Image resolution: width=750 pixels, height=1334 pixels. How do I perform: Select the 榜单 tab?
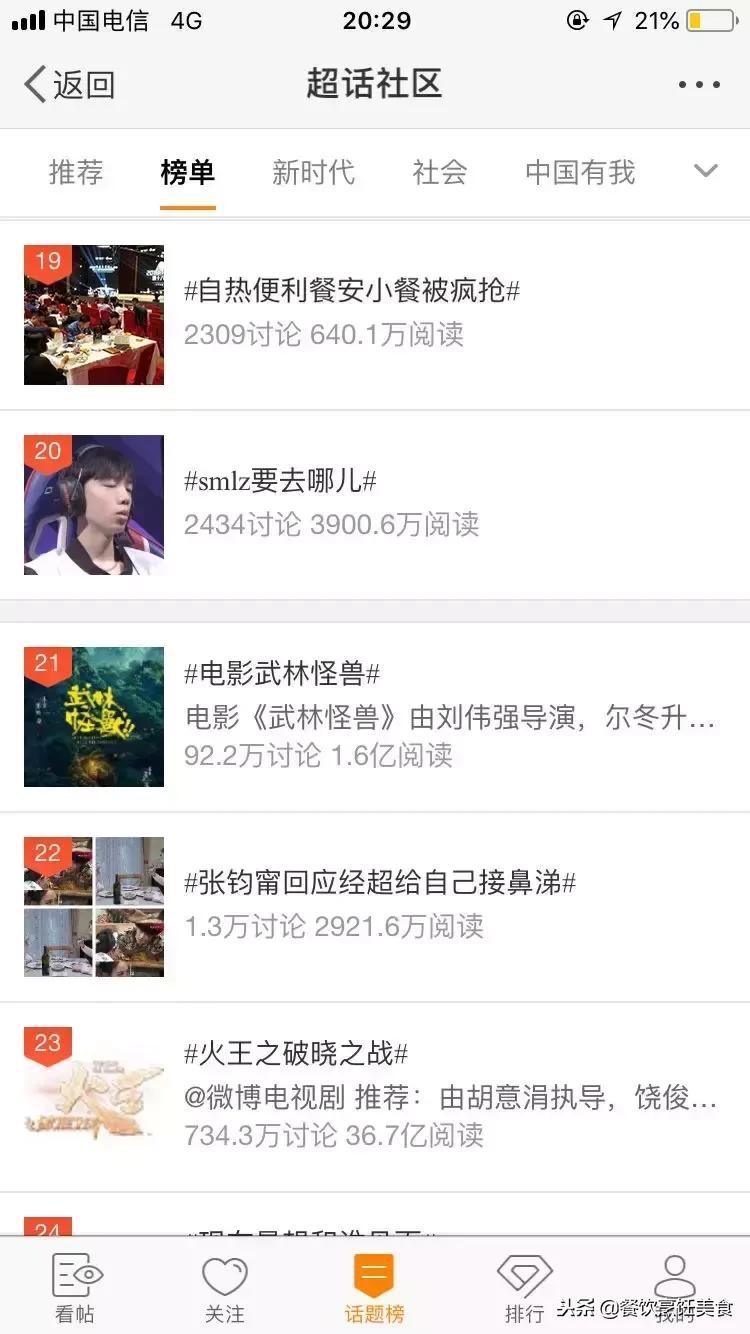pos(188,172)
